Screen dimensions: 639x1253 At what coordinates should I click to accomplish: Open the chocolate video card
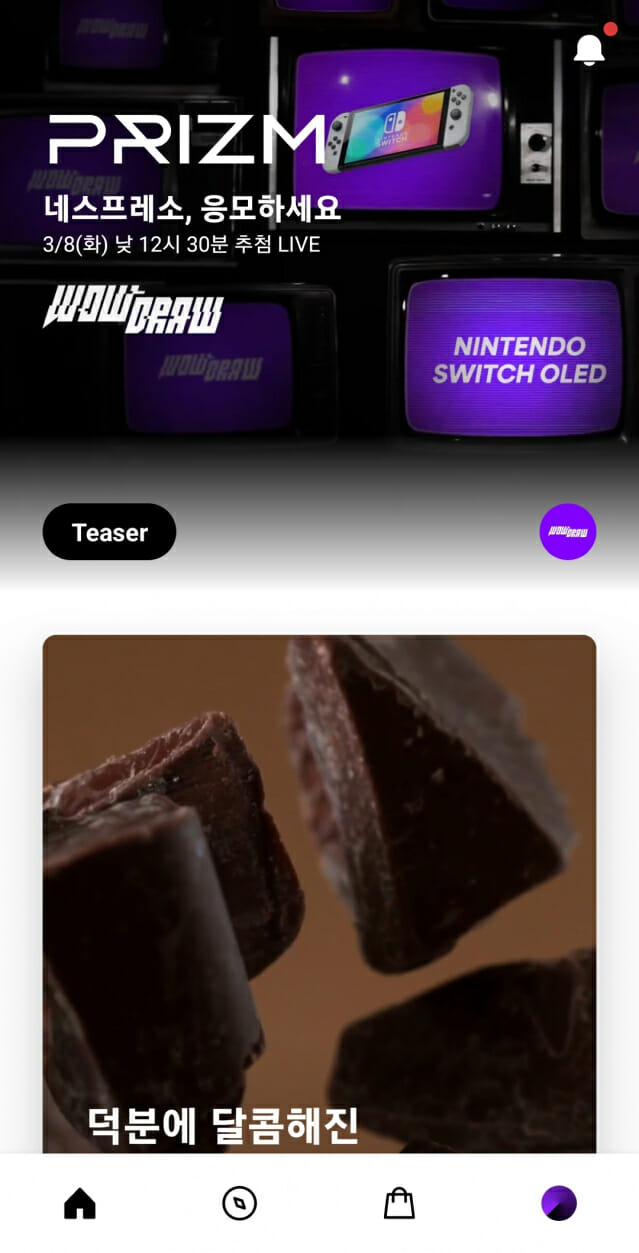[x=319, y=890]
